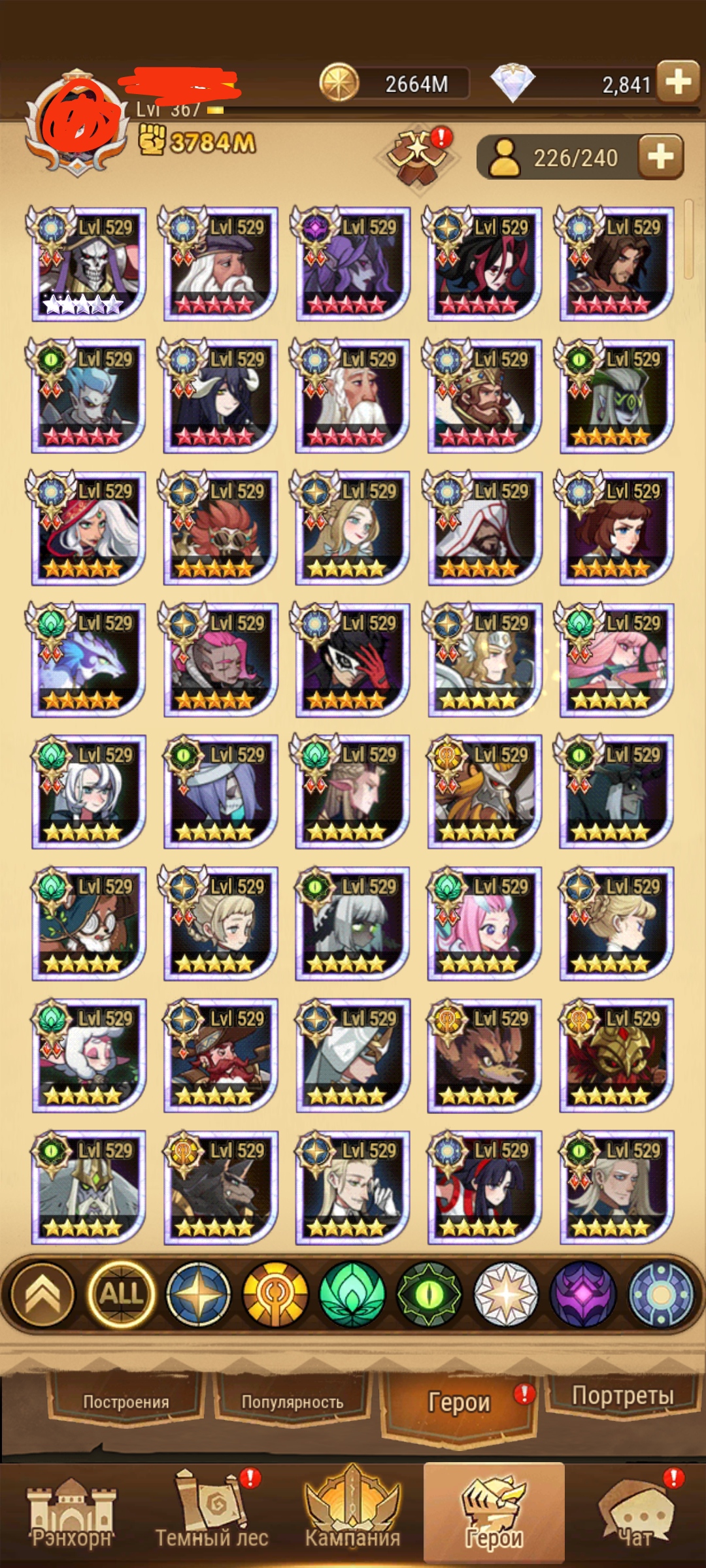Filter heroes by green leaf faction
Viewport: 706px width, 1568px height.
352,1294
